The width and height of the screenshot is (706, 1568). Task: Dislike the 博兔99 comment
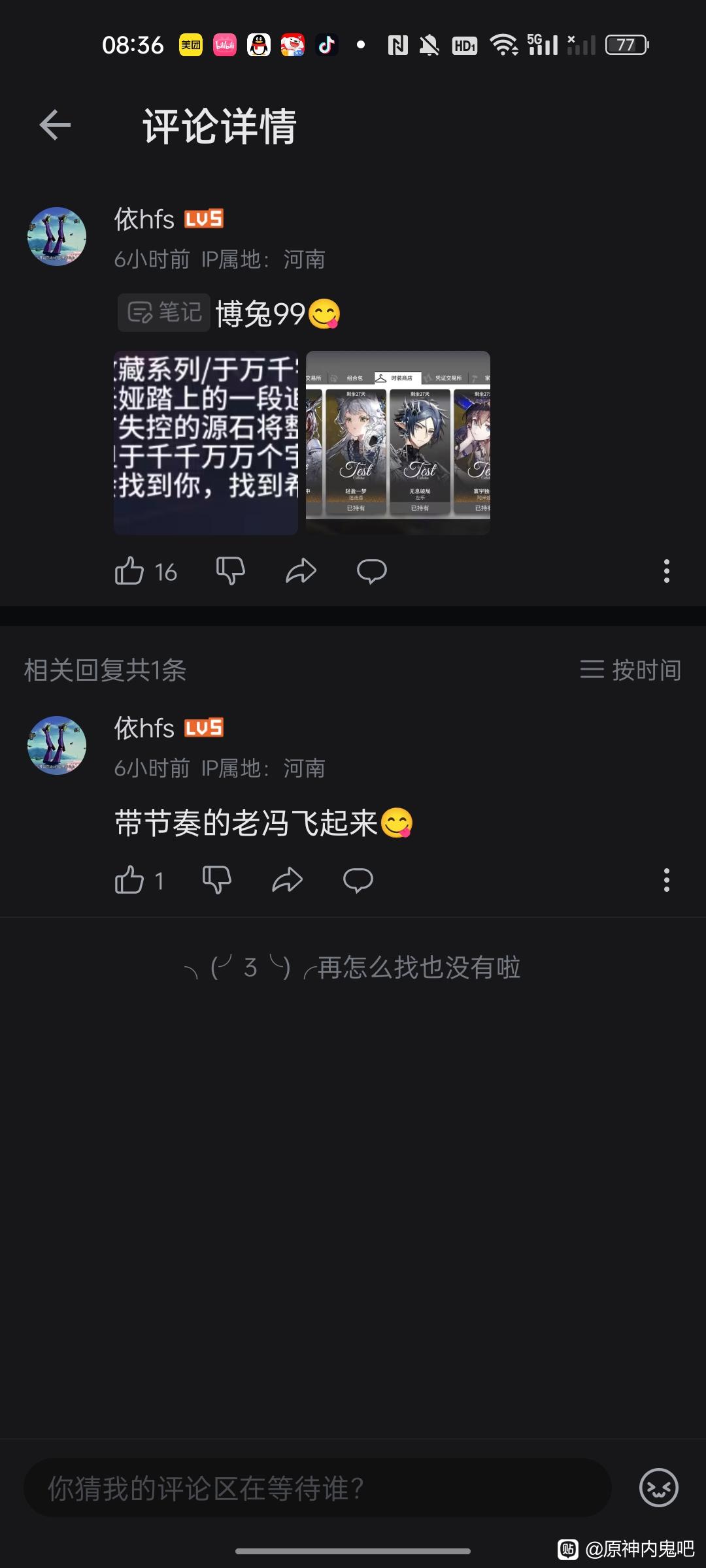pos(230,571)
